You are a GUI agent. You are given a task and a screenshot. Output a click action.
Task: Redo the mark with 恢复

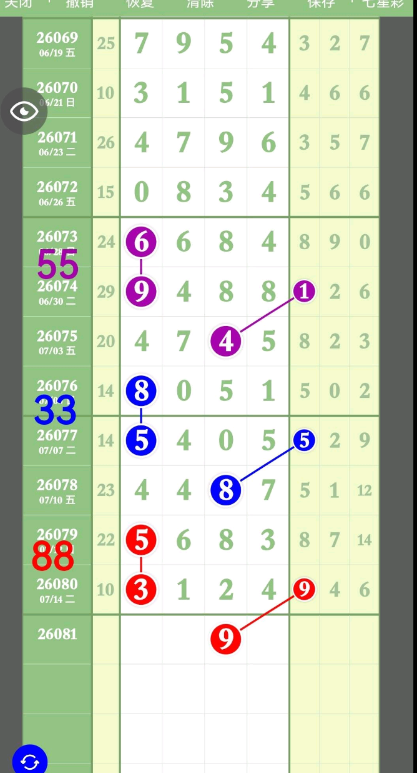pyautogui.click(x=140, y=4)
